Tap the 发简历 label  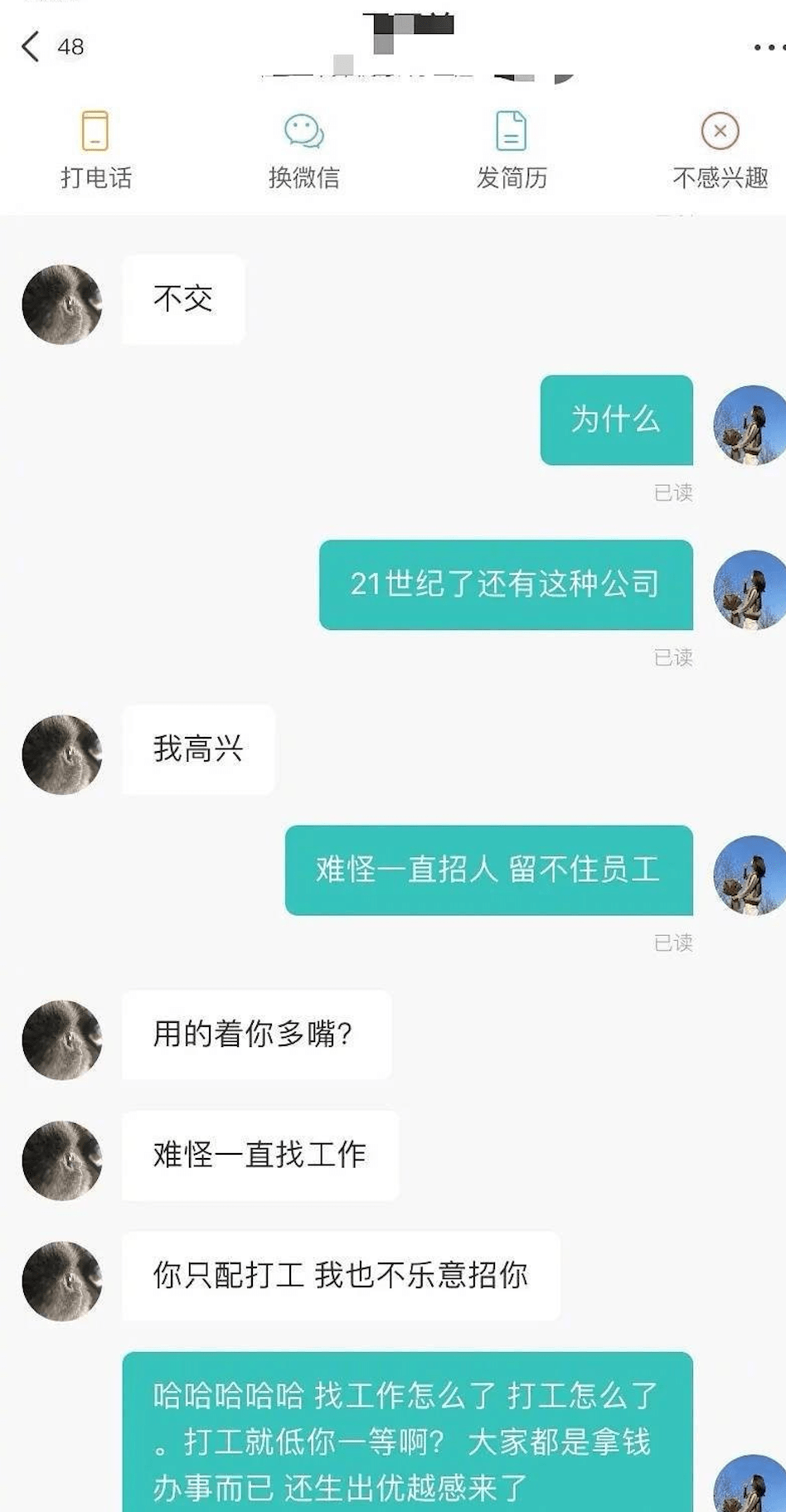coord(512,177)
